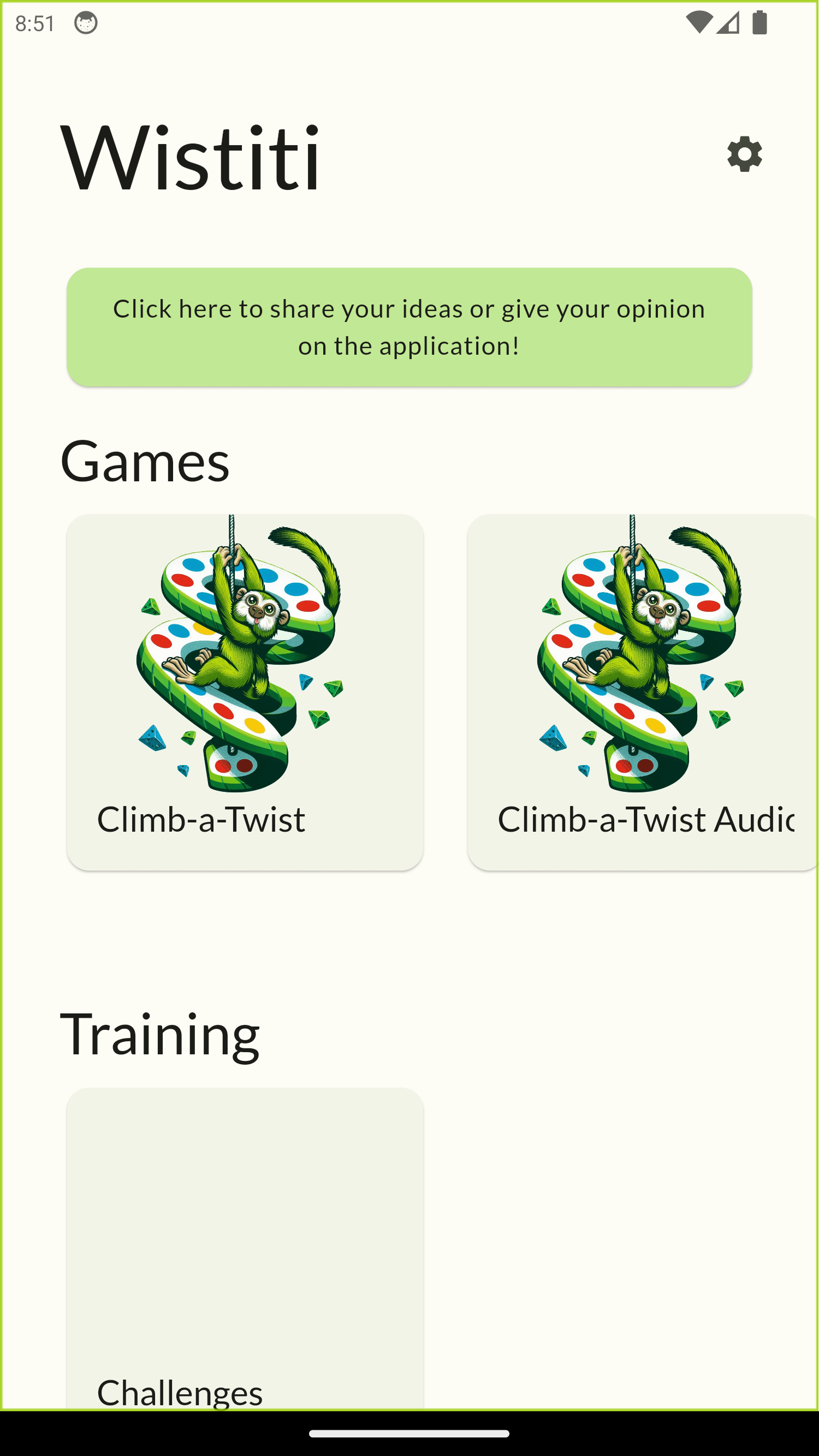Image resolution: width=819 pixels, height=1456 pixels.
Task: Open the settings gear icon
Action: click(744, 154)
